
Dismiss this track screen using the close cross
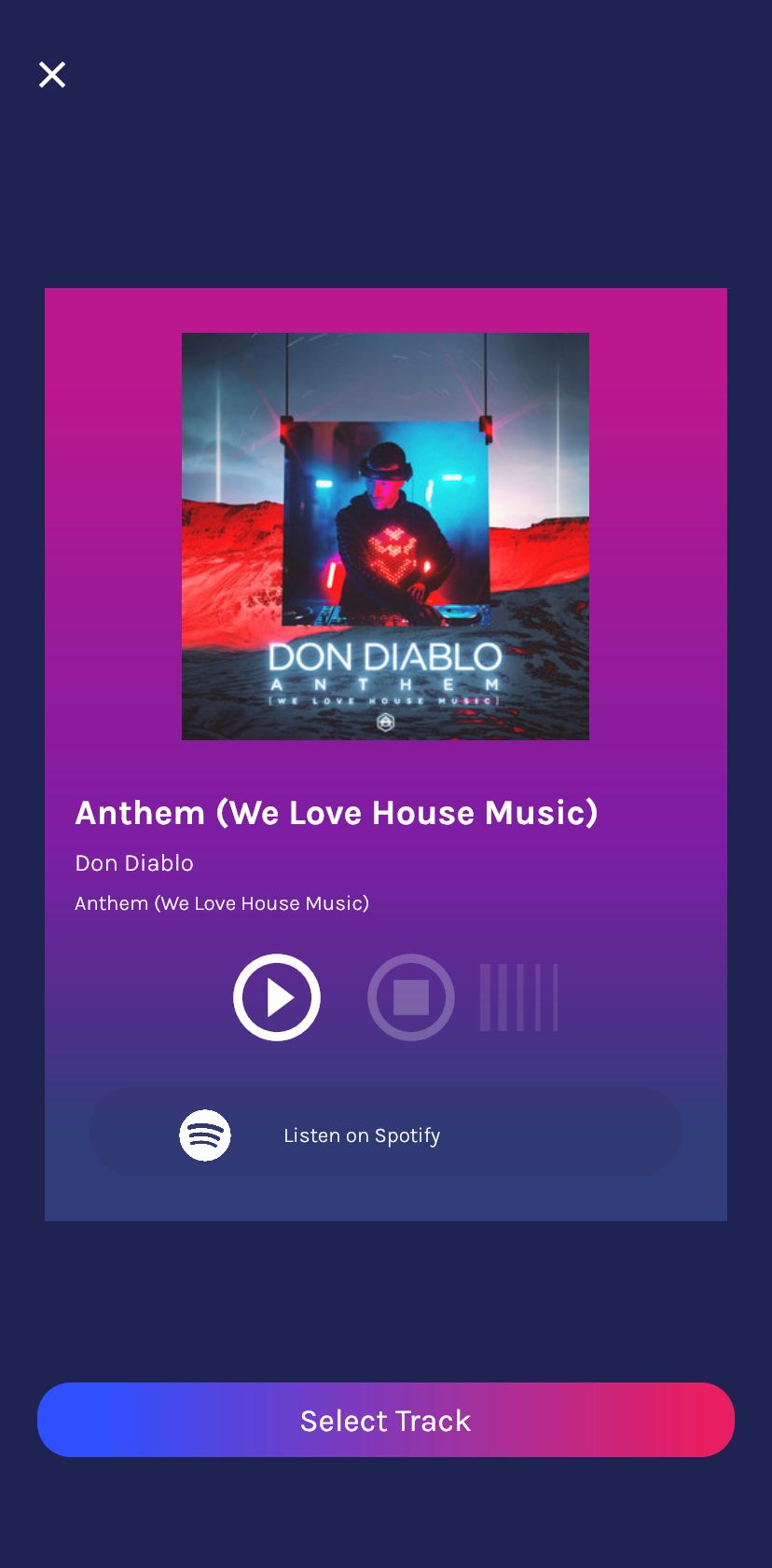tap(51, 75)
